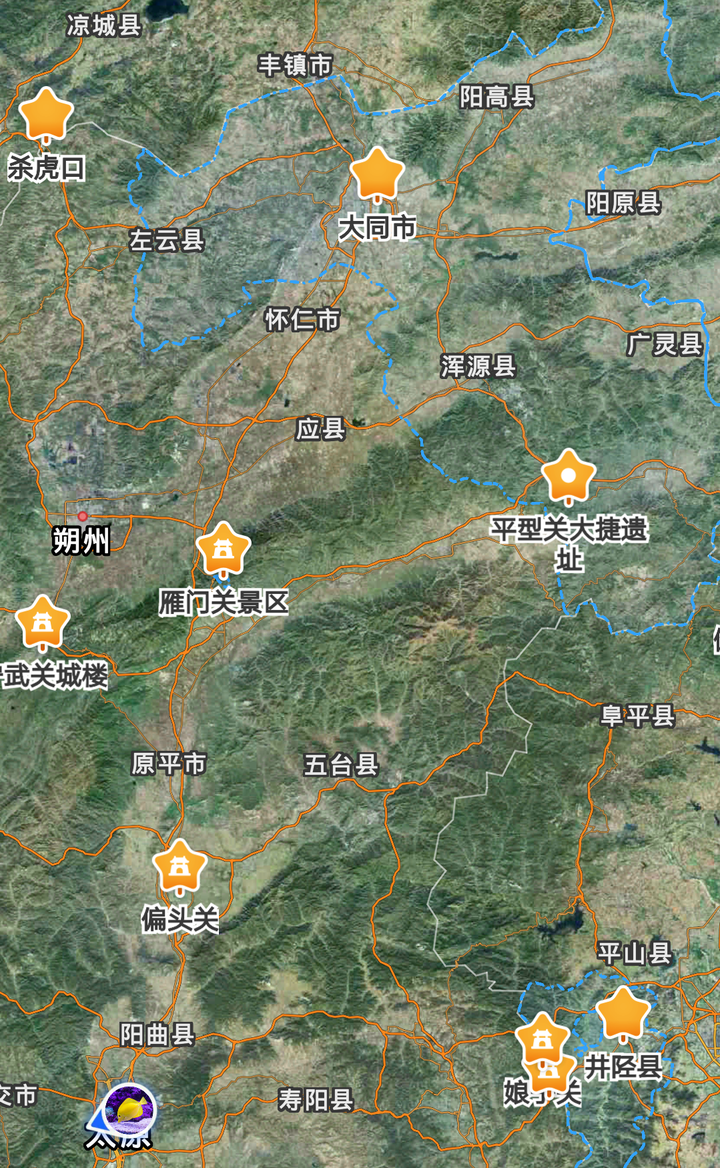720x1168 pixels.
Task: Open the 井陉县 star marker
Action: [623, 1014]
